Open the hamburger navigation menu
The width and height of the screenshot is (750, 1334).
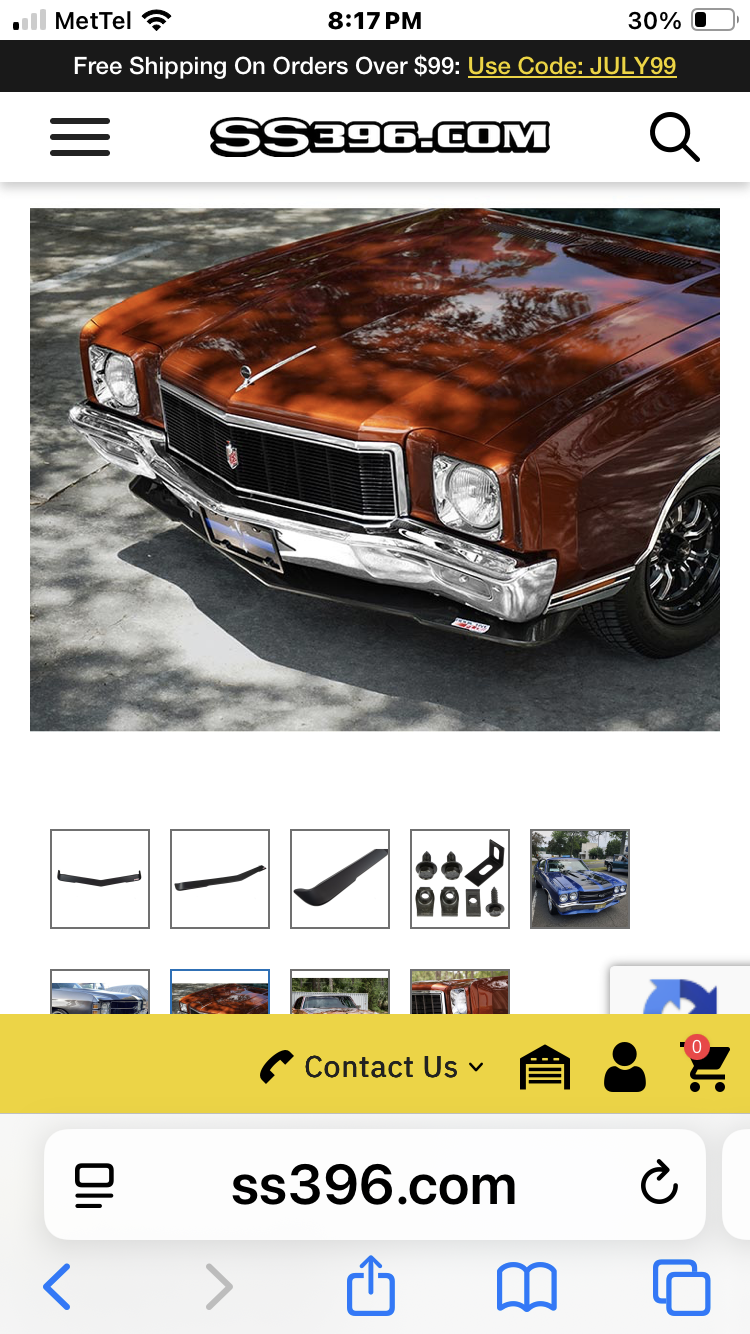[x=80, y=137]
